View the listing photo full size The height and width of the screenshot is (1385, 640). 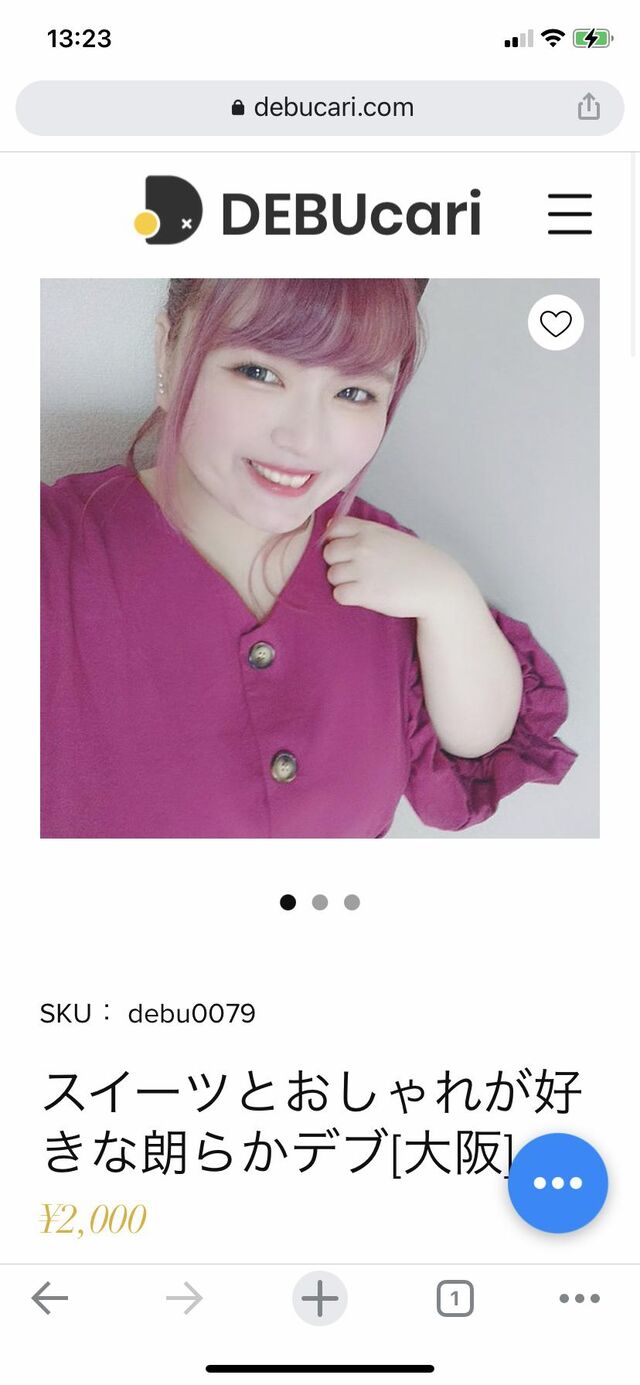point(320,557)
